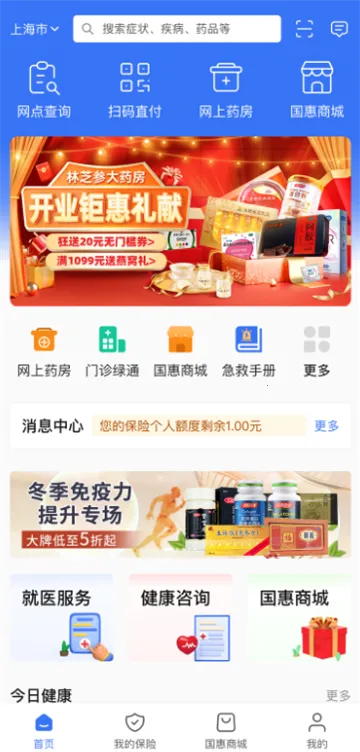This screenshot has width=360, height=752.
Task: Open the 国惠商城 gift box card
Action: 299,618
